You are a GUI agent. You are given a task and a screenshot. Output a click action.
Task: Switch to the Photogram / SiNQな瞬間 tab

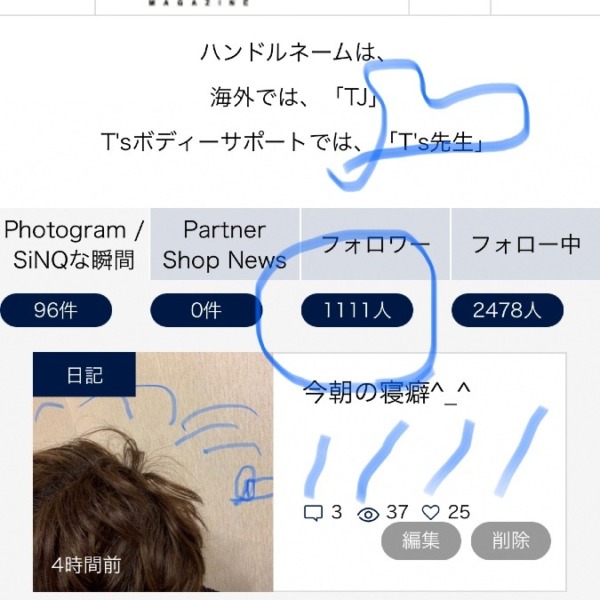pos(75,245)
